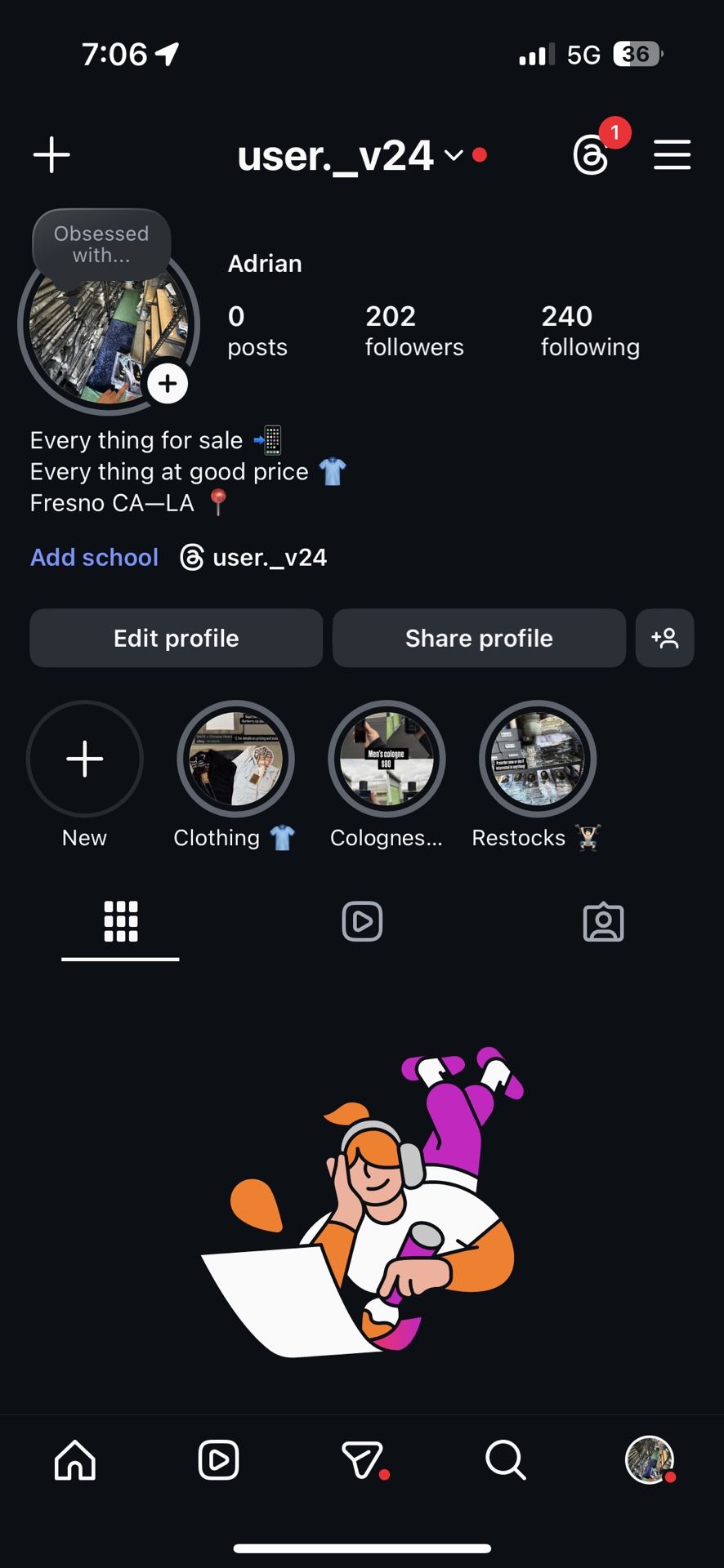Viewport: 724px width, 1568px height.
Task: Click the Add school link
Action: 94,557
